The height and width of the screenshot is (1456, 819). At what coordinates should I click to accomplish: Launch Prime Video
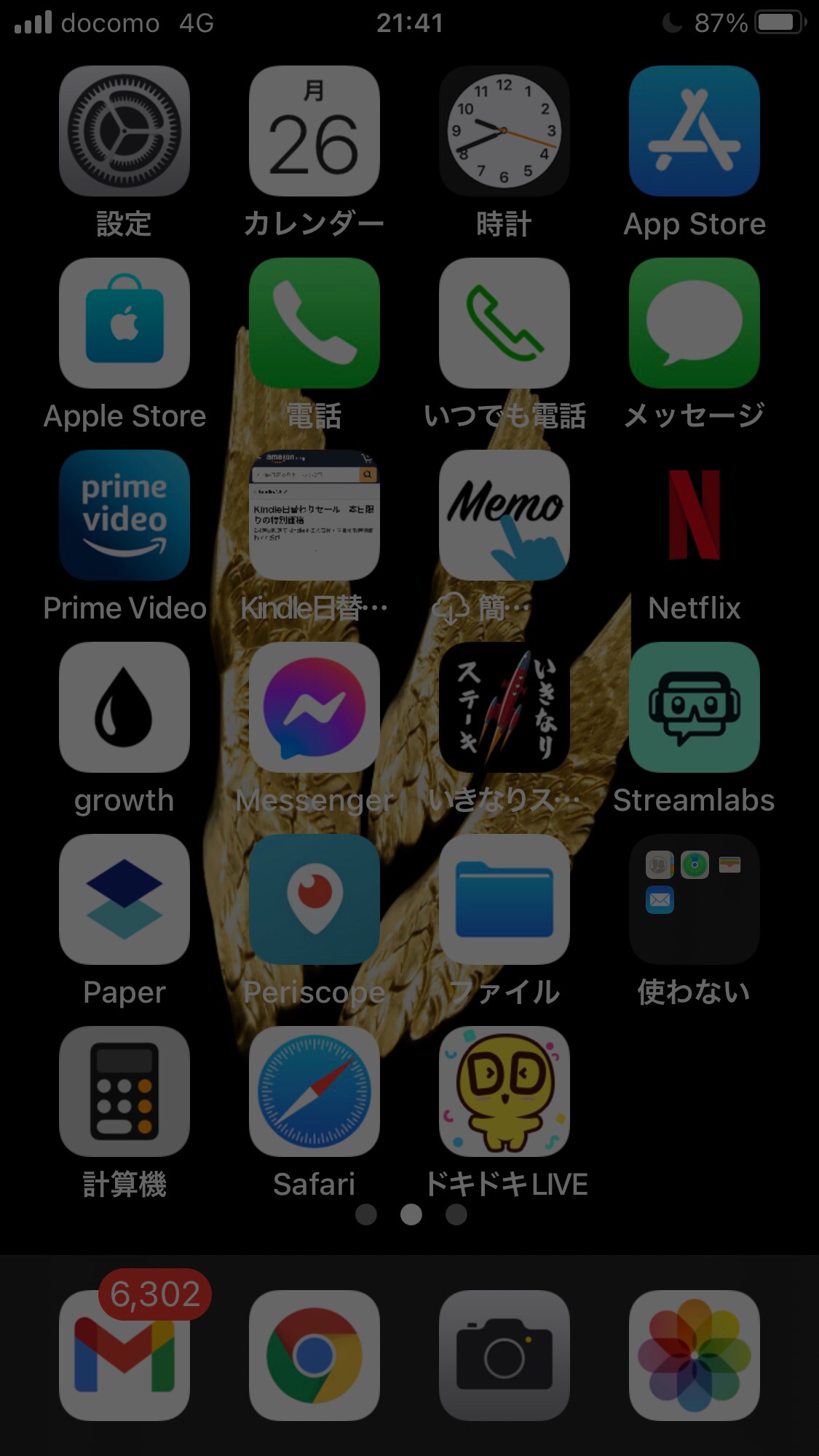(x=124, y=515)
